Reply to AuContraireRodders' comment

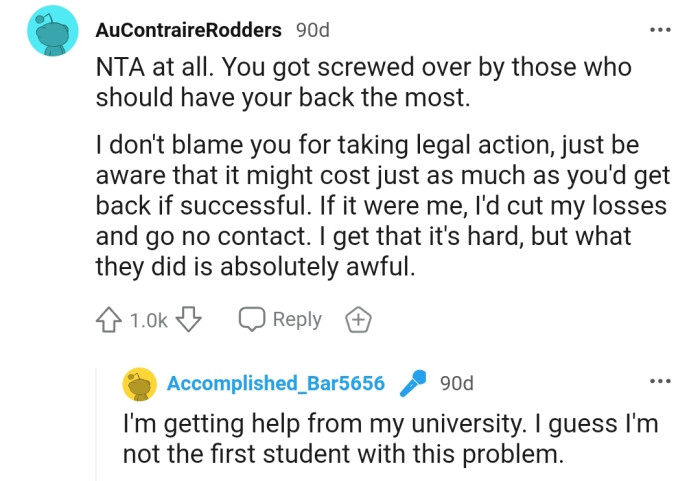281,320
